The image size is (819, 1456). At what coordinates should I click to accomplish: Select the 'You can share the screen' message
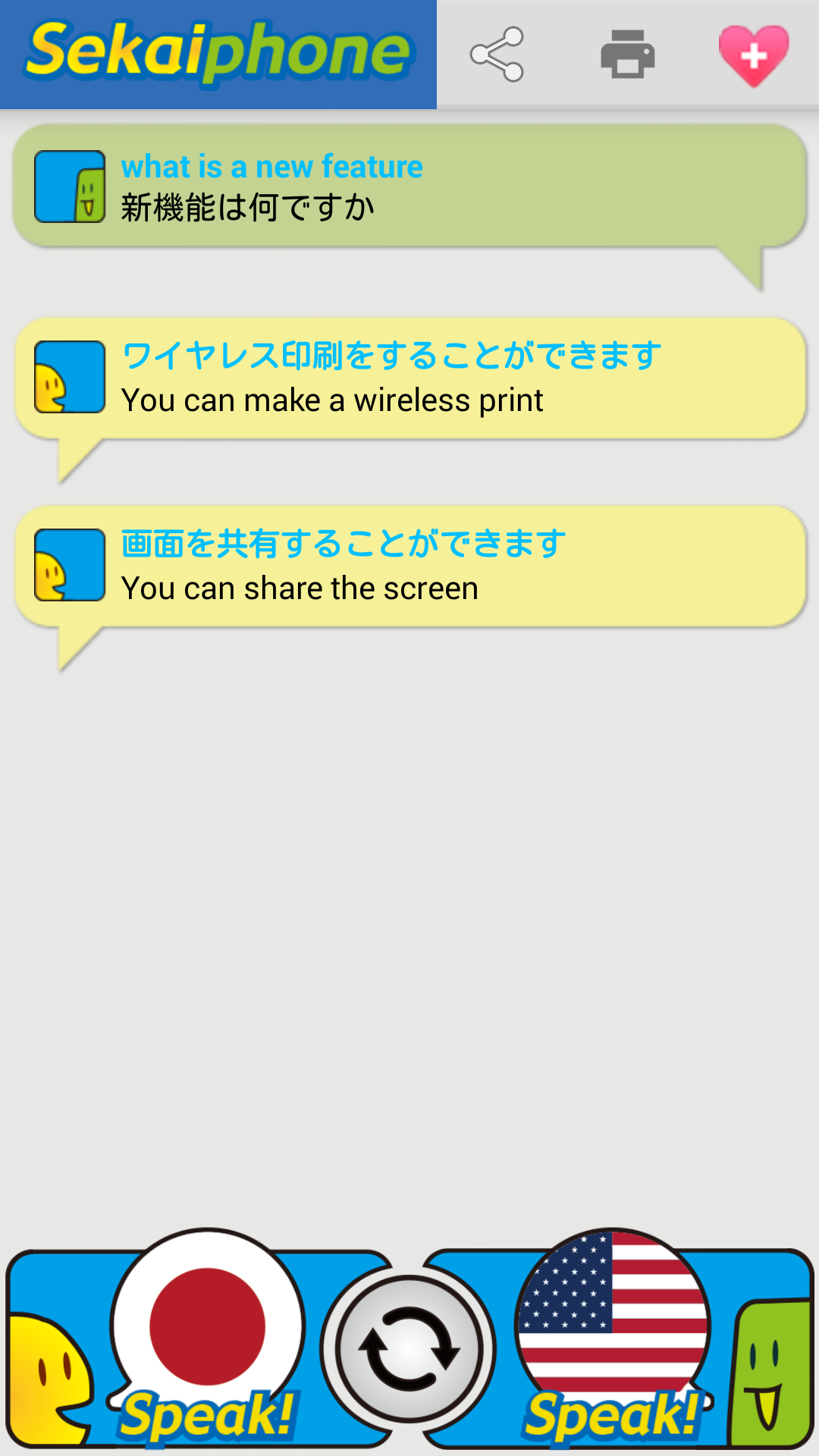[x=409, y=566]
